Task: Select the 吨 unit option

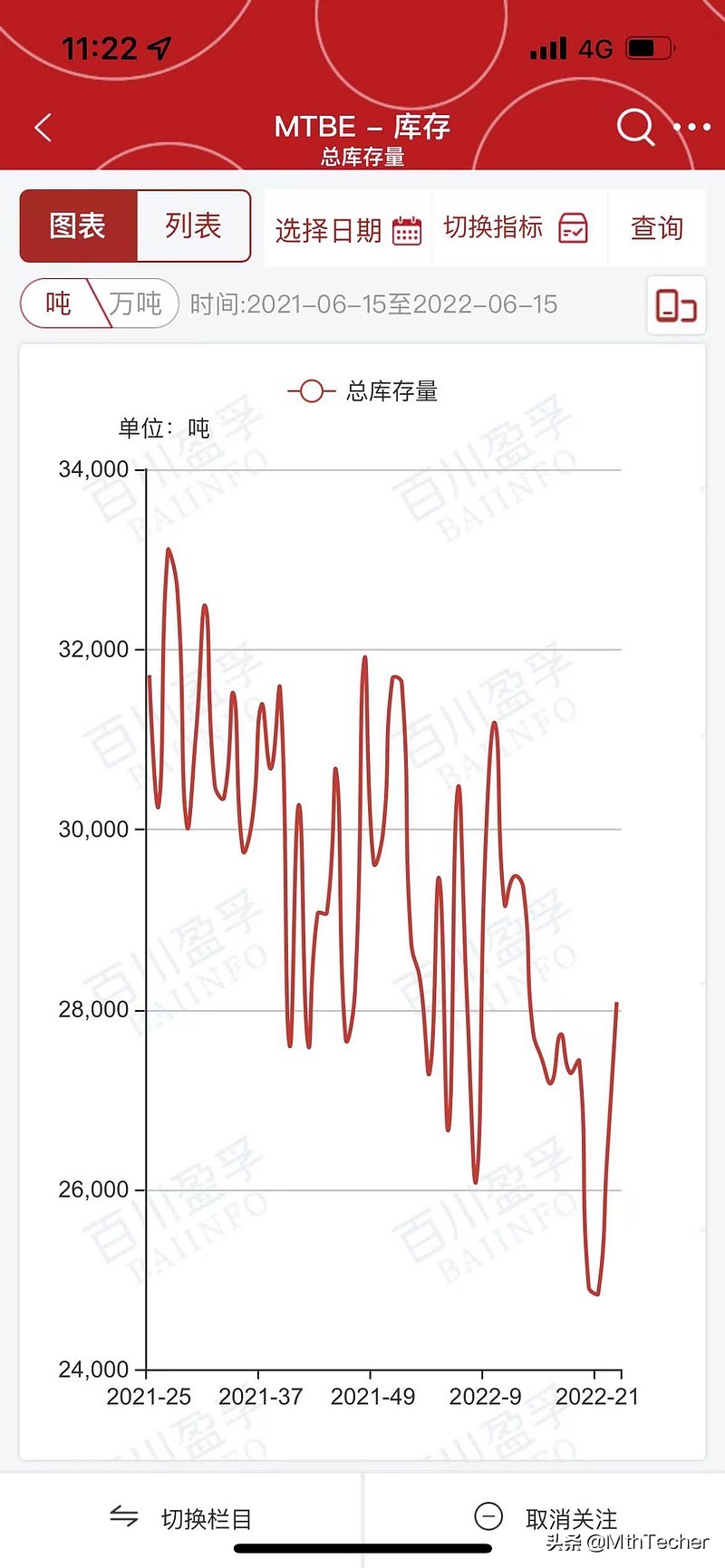Action: point(58,303)
